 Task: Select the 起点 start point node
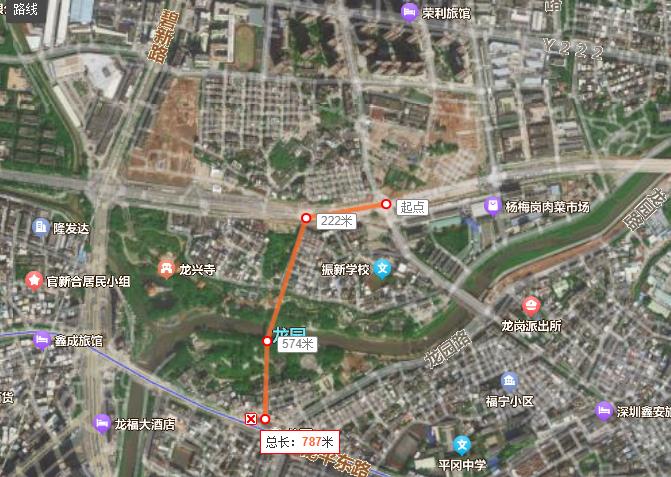[387, 204]
